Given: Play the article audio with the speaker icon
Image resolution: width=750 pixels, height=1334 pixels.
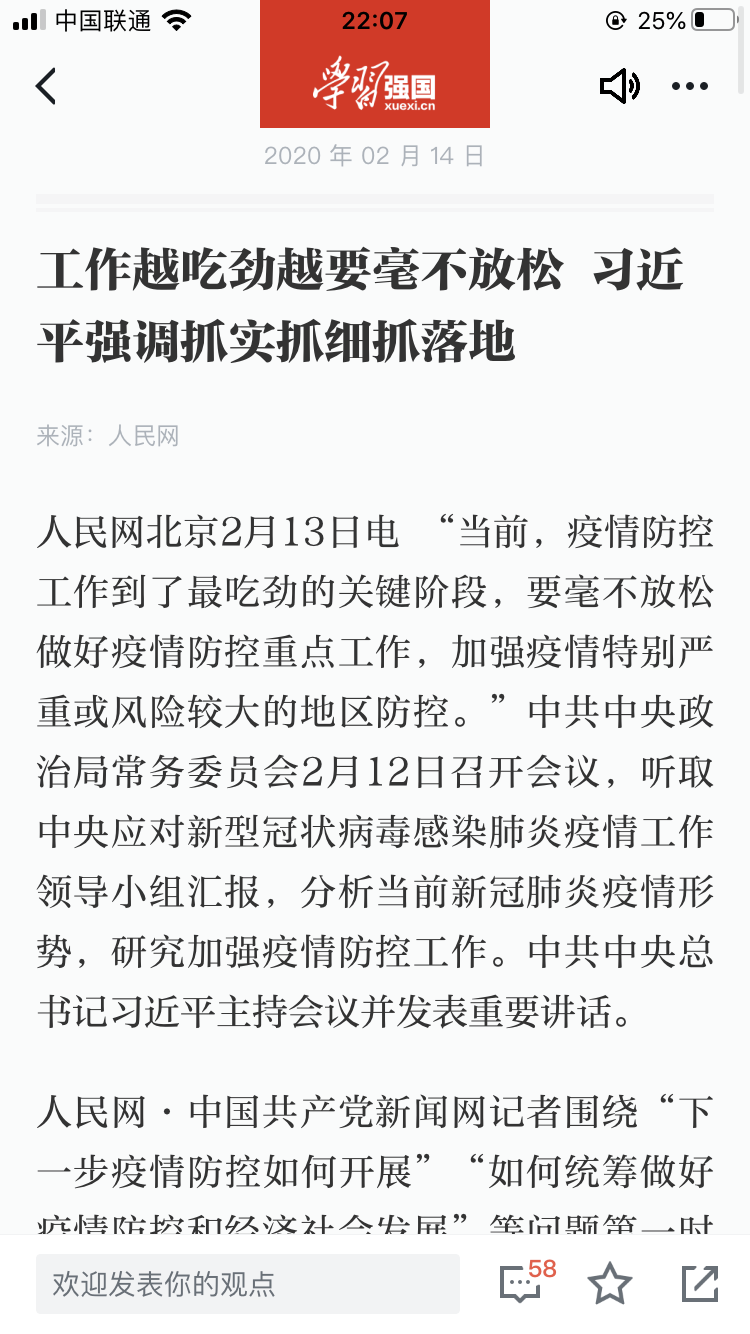Looking at the screenshot, I should [619, 87].
